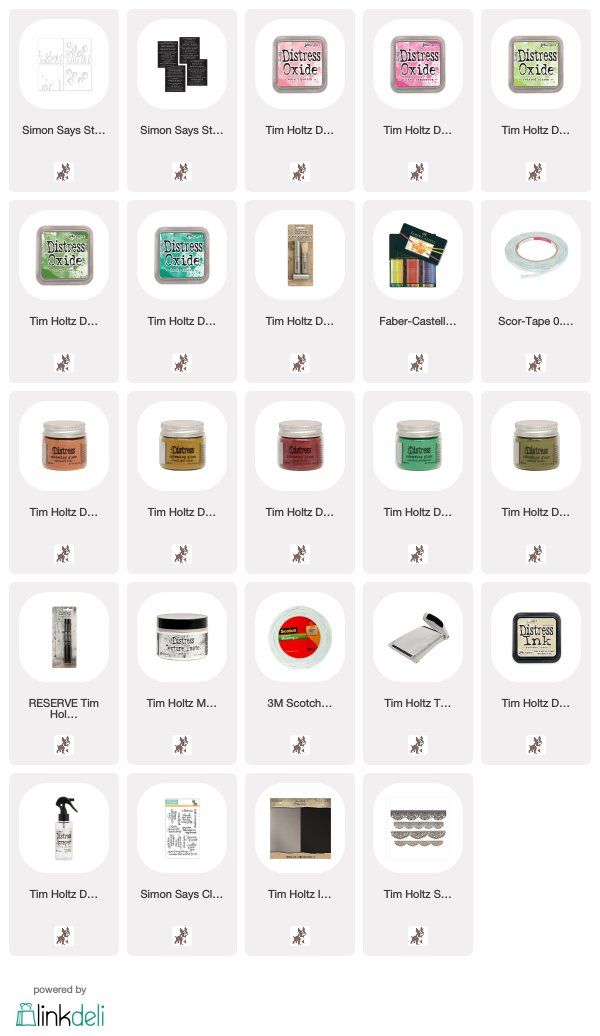Open the Tim Holtz I... cardstock card
The image size is (600, 1036).
click(300, 864)
